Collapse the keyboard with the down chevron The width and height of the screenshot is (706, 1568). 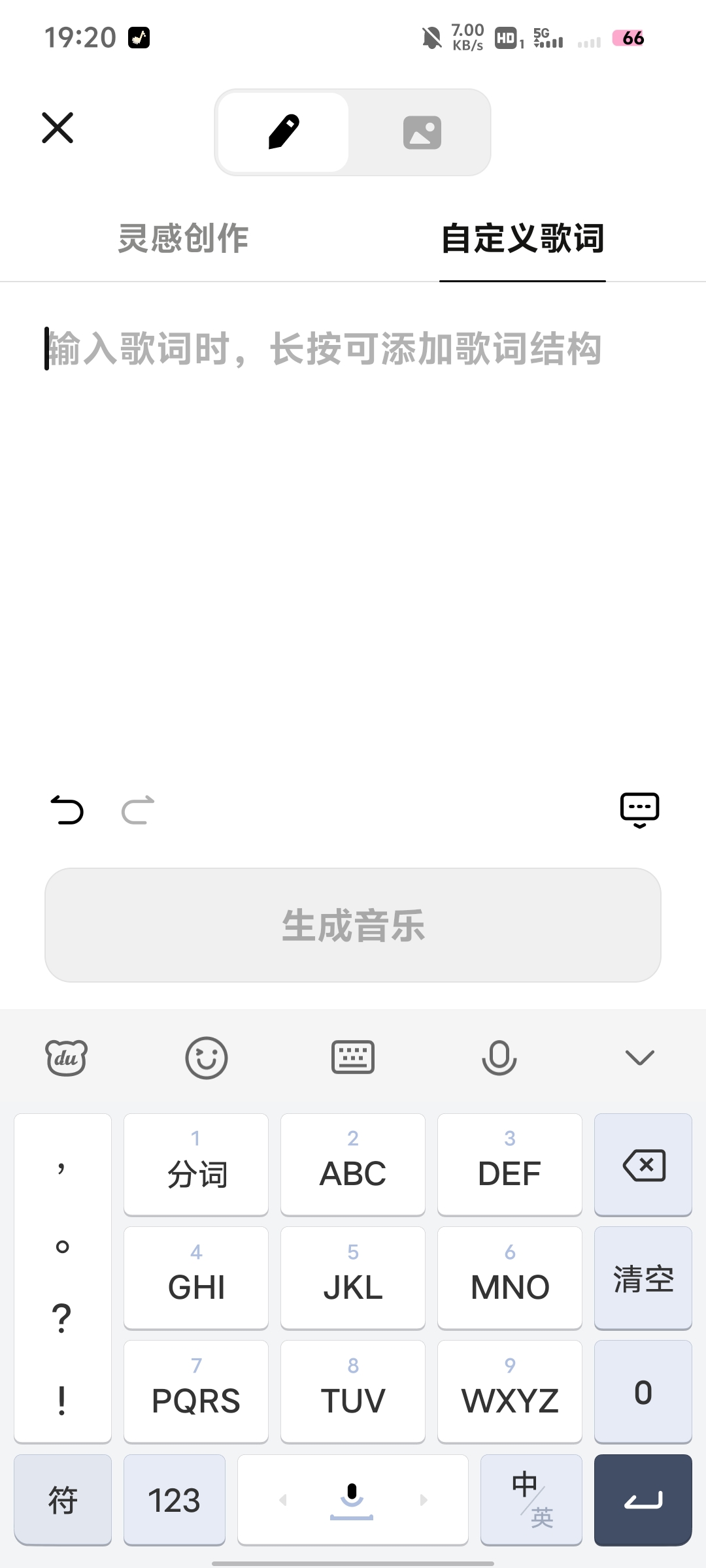(639, 1058)
